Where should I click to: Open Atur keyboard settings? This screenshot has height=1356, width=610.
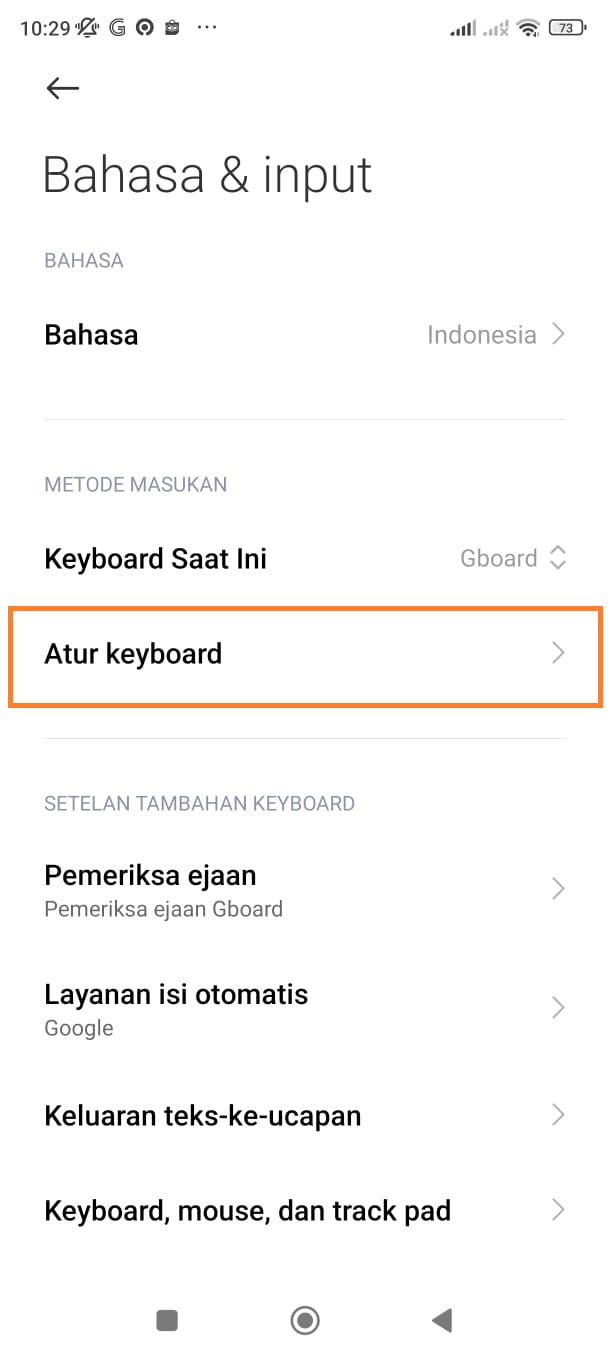pos(304,654)
